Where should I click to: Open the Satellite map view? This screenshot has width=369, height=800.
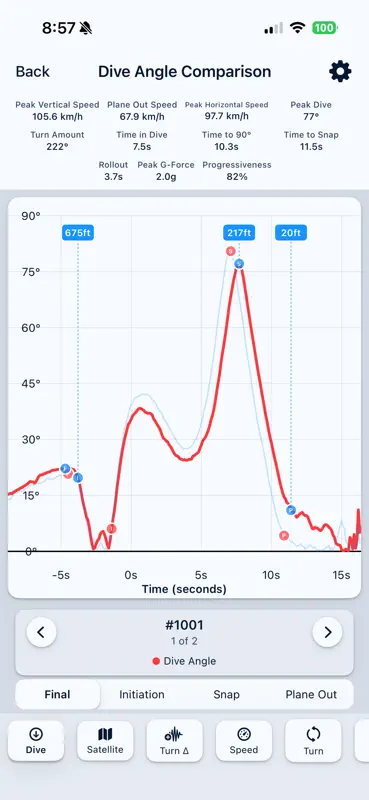(x=105, y=741)
